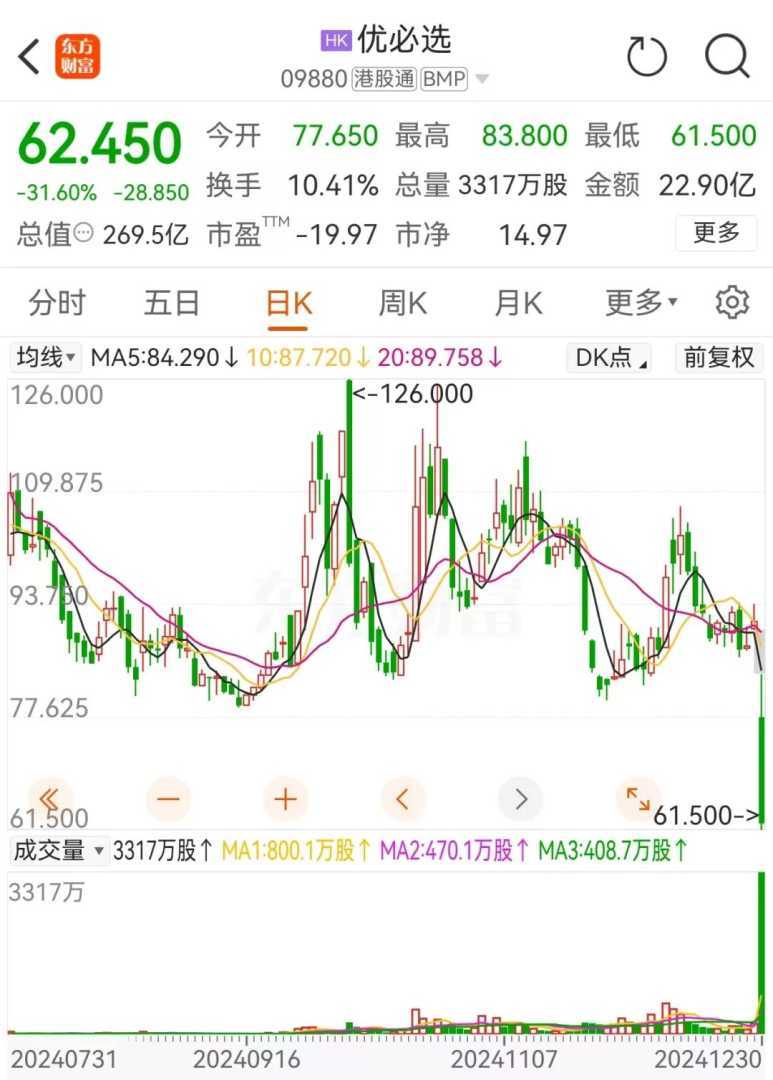Open the 均线 indicator dropdown
Screen dimensions: 773x1080
pos(45,357)
